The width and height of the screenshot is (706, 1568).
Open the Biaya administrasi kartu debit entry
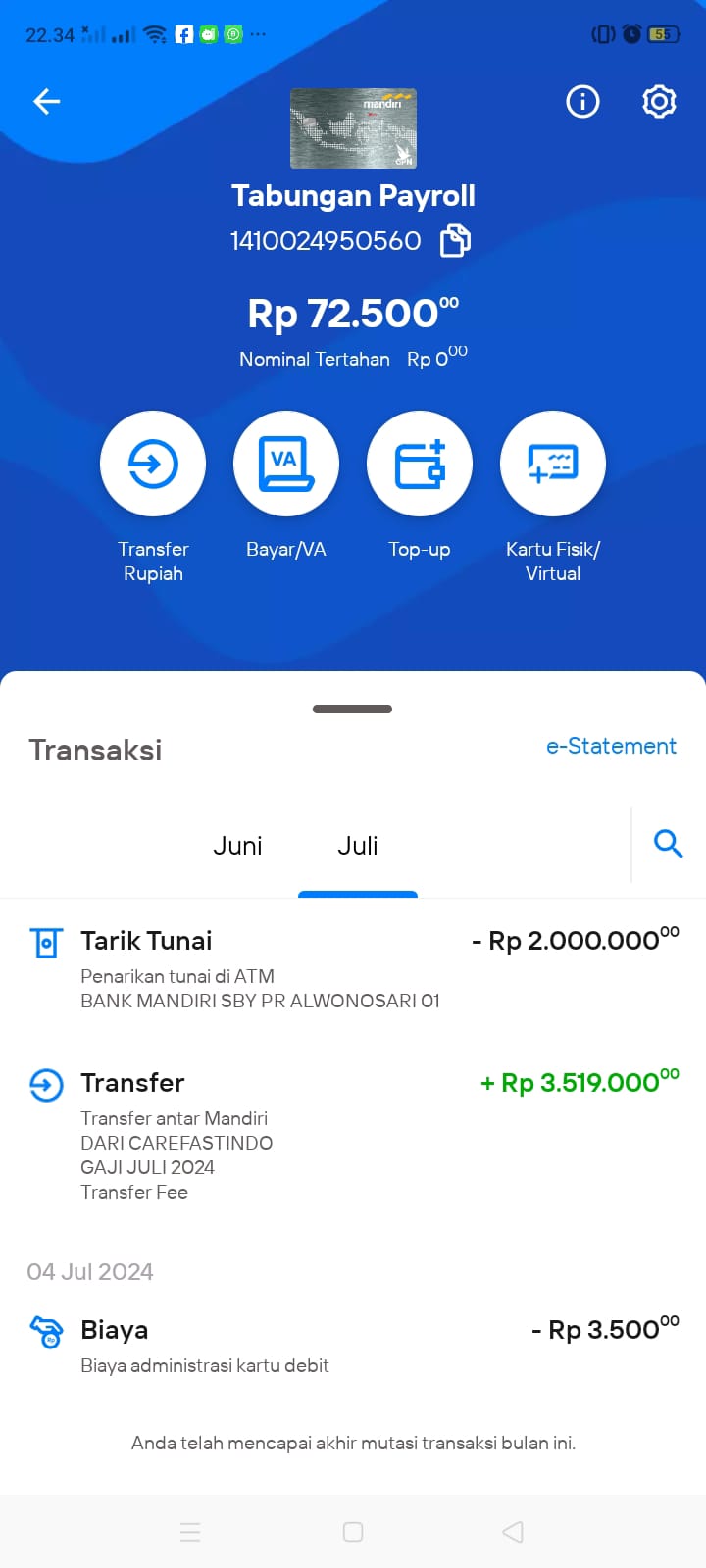pyautogui.click(x=353, y=1346)
